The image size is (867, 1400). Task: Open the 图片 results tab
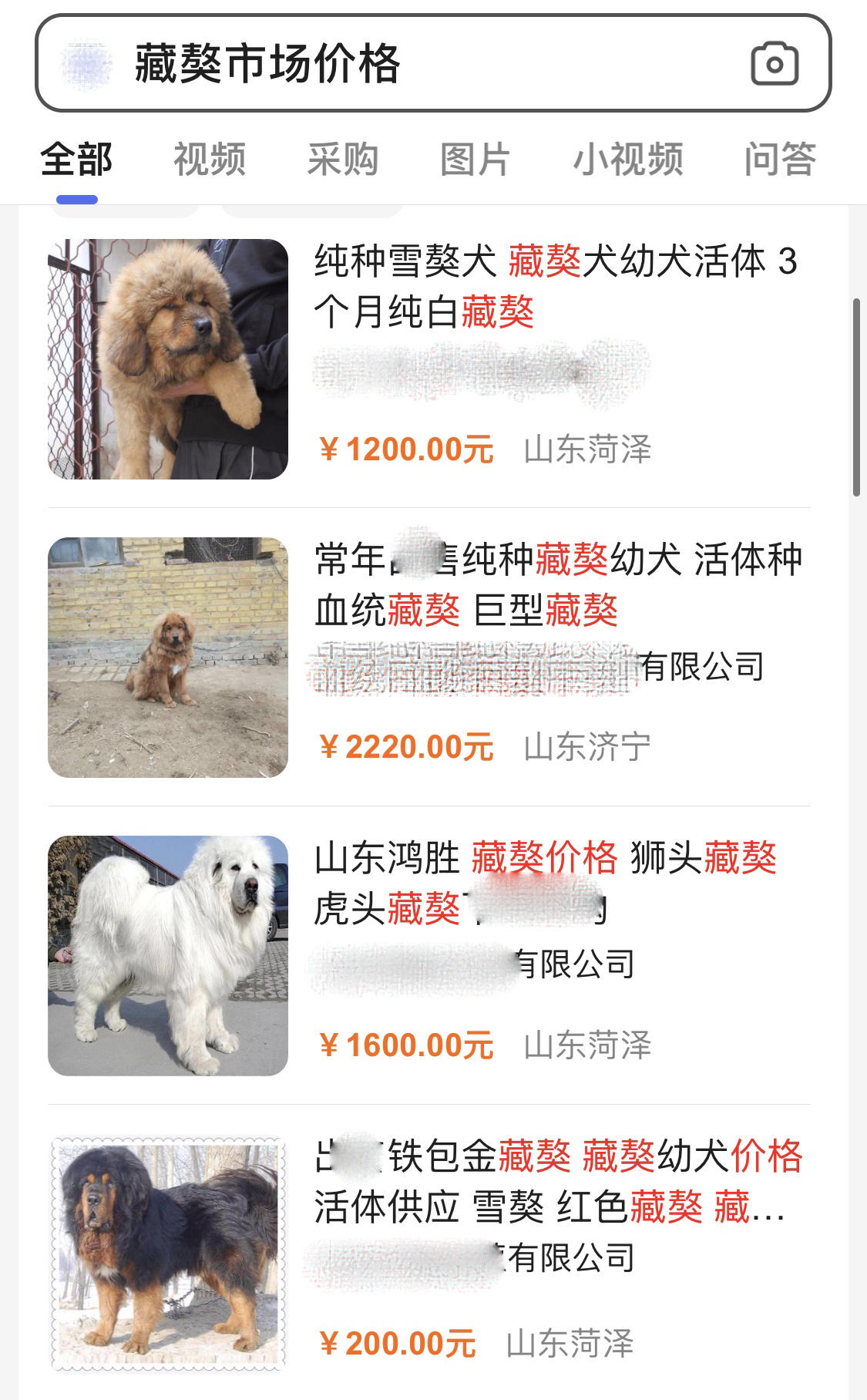[x=476, y=160]
